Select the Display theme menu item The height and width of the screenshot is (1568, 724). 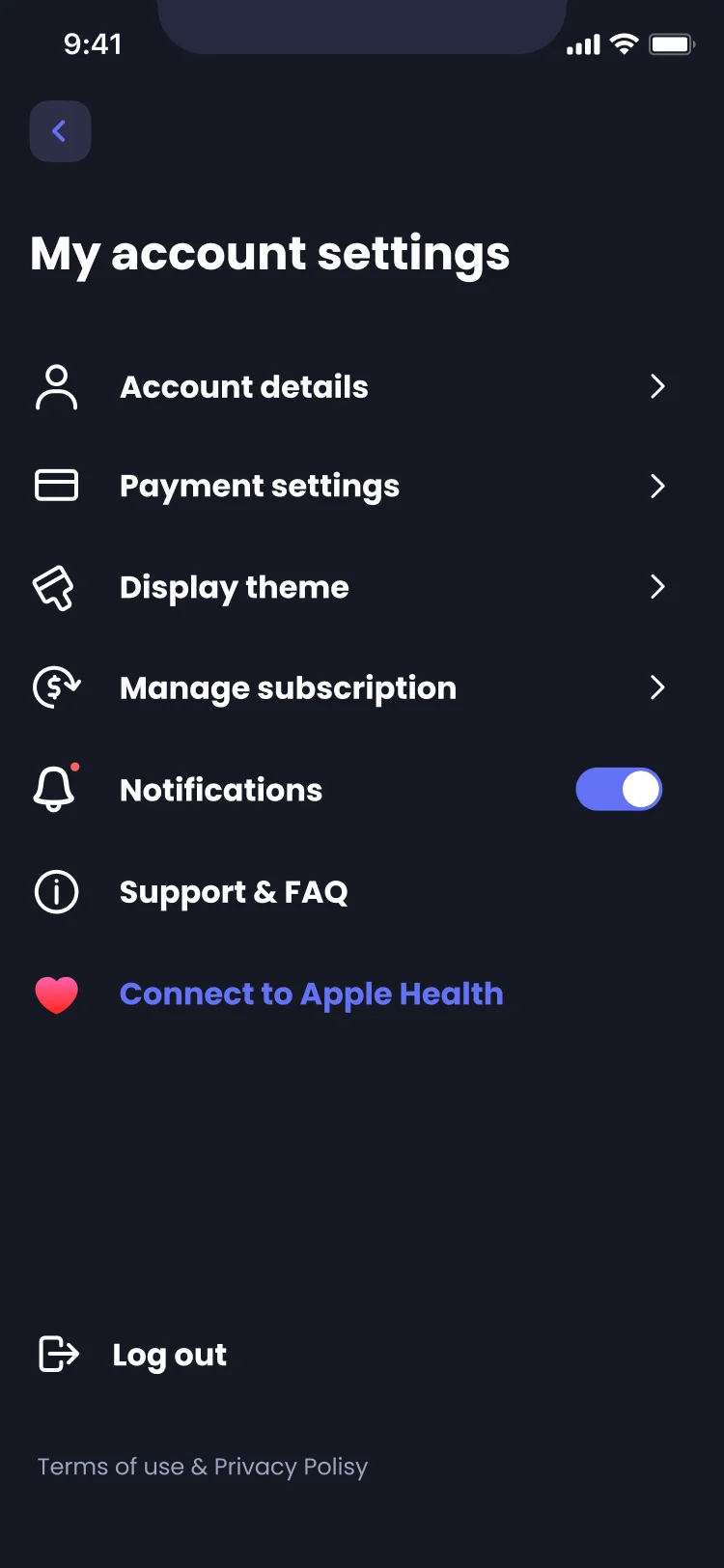point(234,587)
